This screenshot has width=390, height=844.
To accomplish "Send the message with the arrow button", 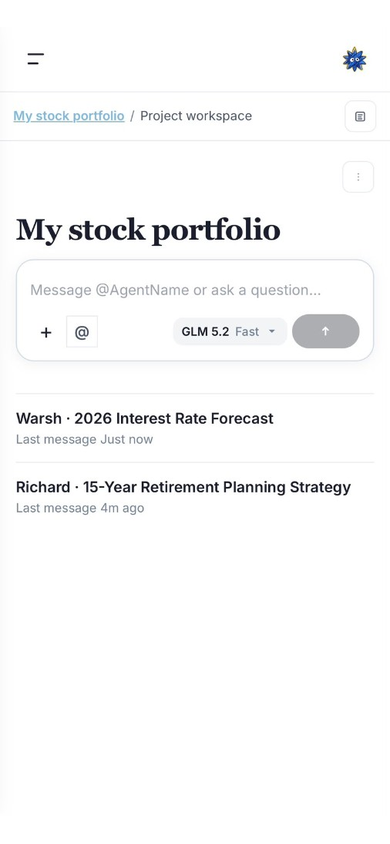I will (x=325, y=332).
